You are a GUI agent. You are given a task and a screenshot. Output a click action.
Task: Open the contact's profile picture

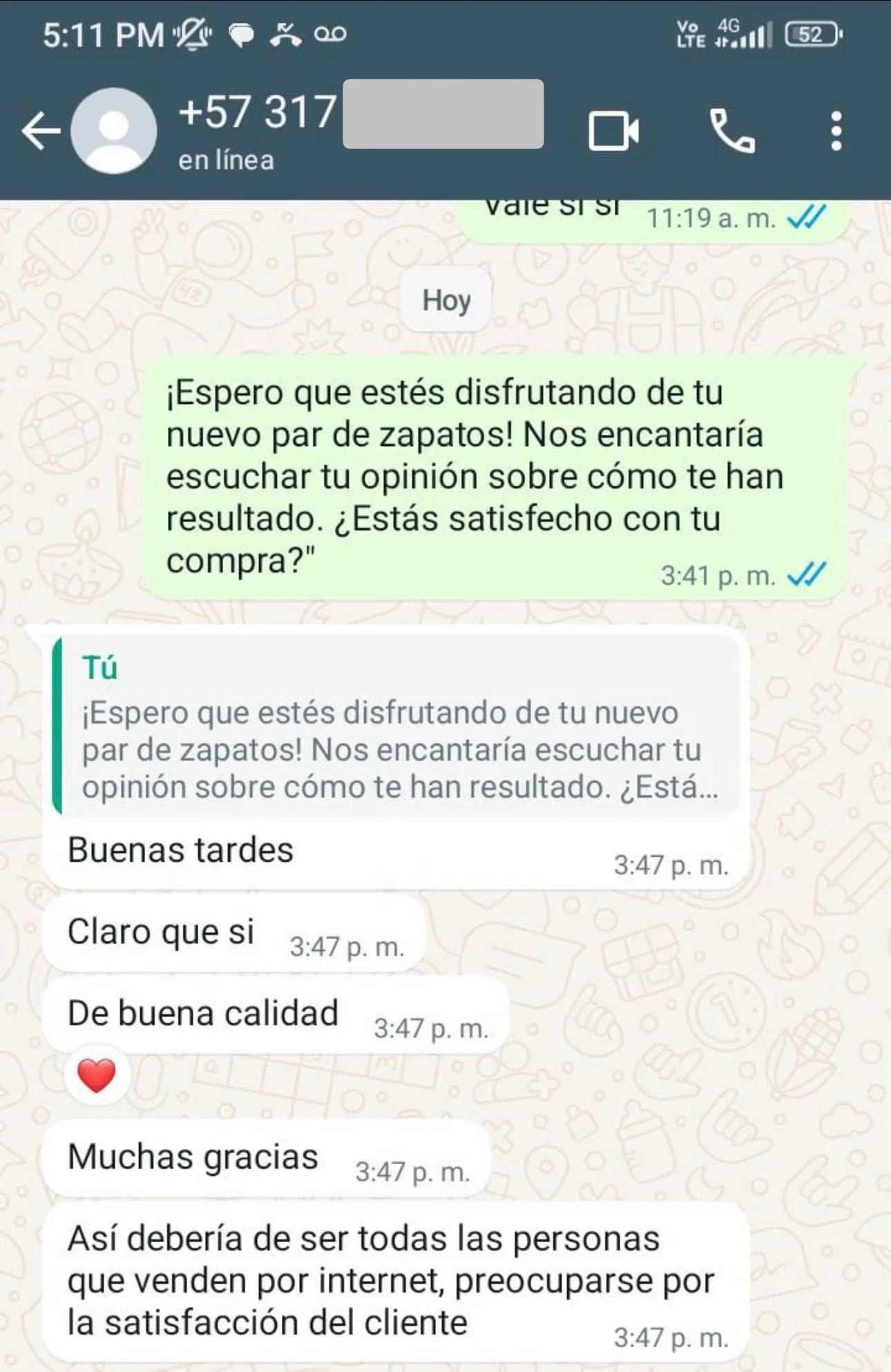pos(114,131)
